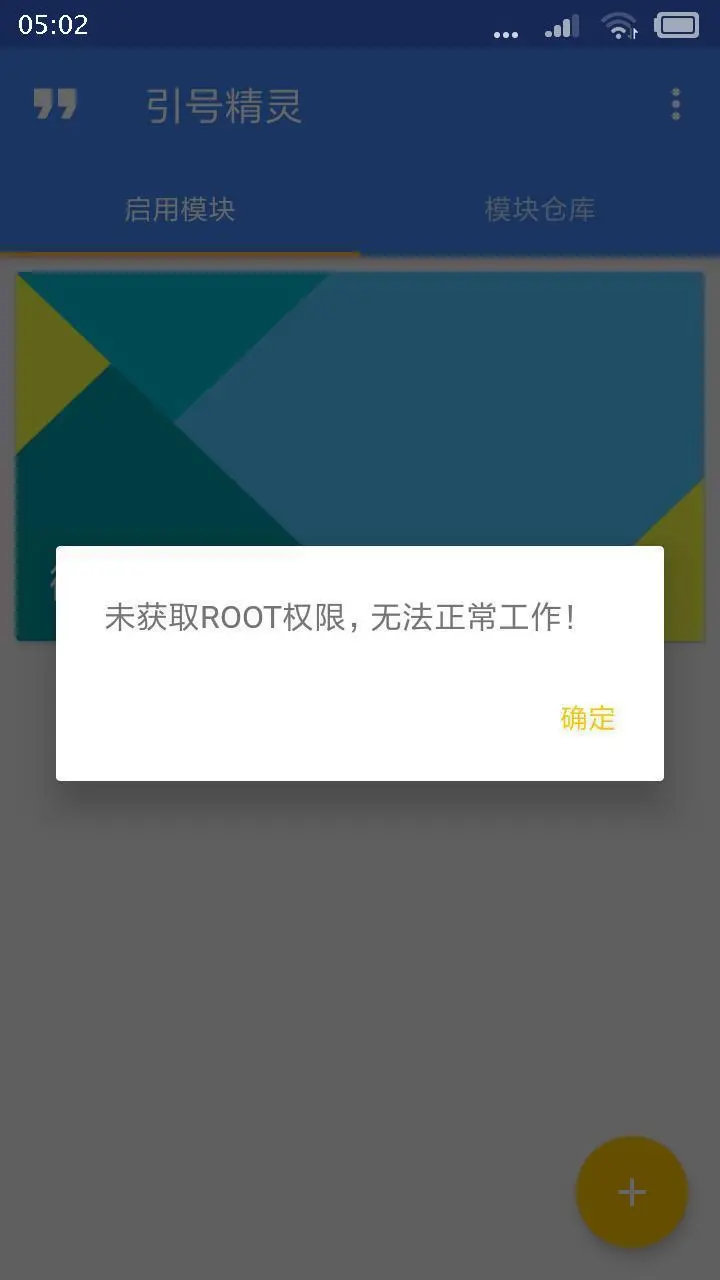Confirm the ROOT warning with 确定
This screenshot has width=720, height=1280.
click(x=587, y=718)
